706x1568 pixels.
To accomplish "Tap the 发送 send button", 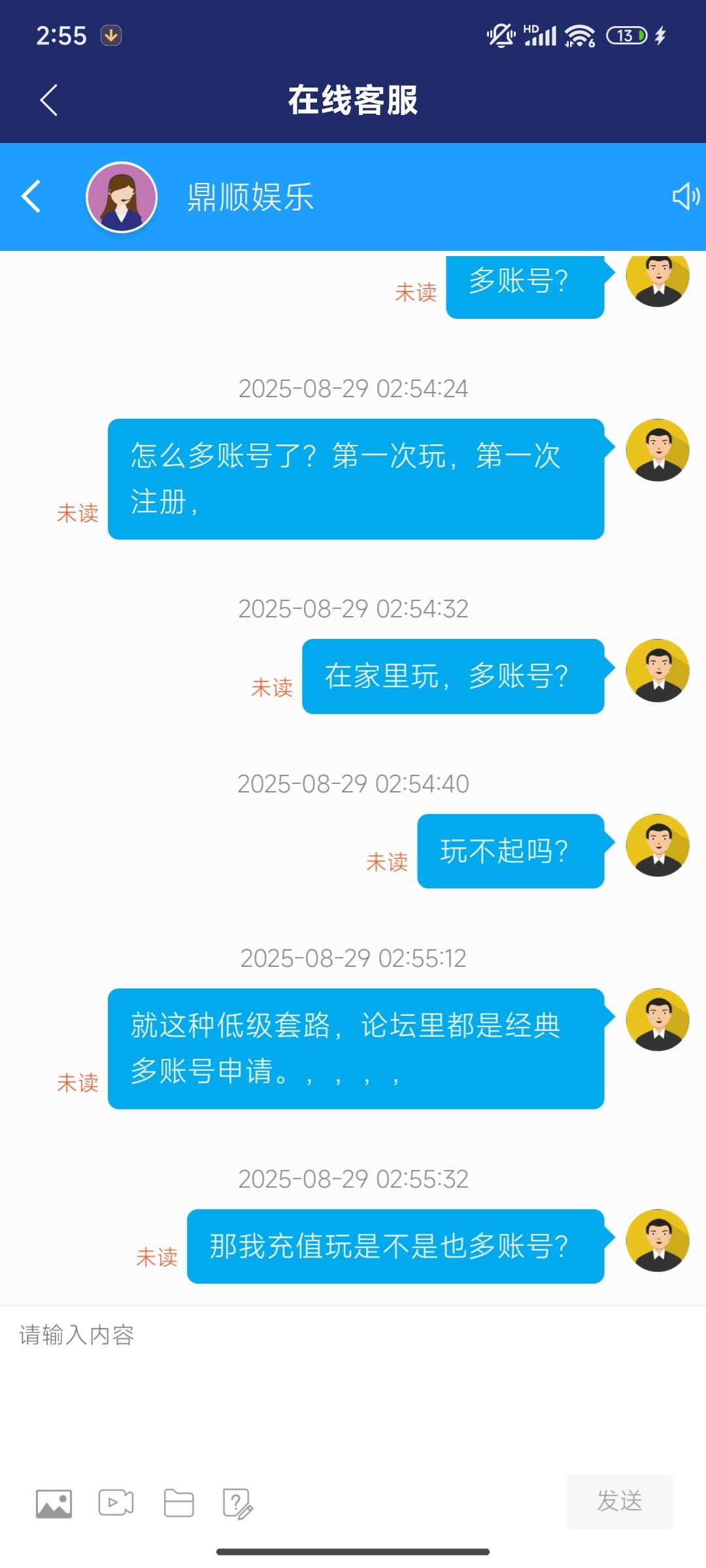I will [x=619, y=1501].
